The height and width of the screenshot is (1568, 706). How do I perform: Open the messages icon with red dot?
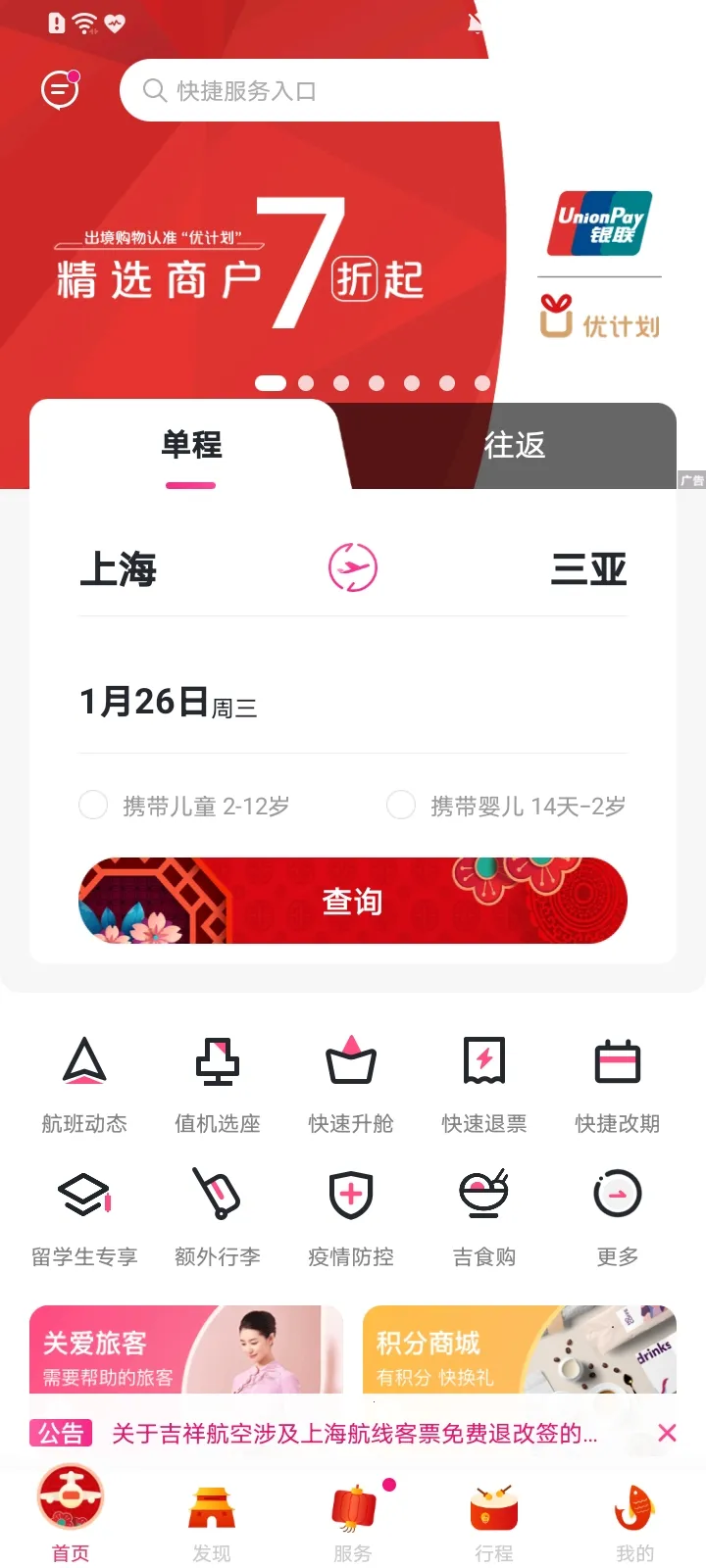pos(61,90)
